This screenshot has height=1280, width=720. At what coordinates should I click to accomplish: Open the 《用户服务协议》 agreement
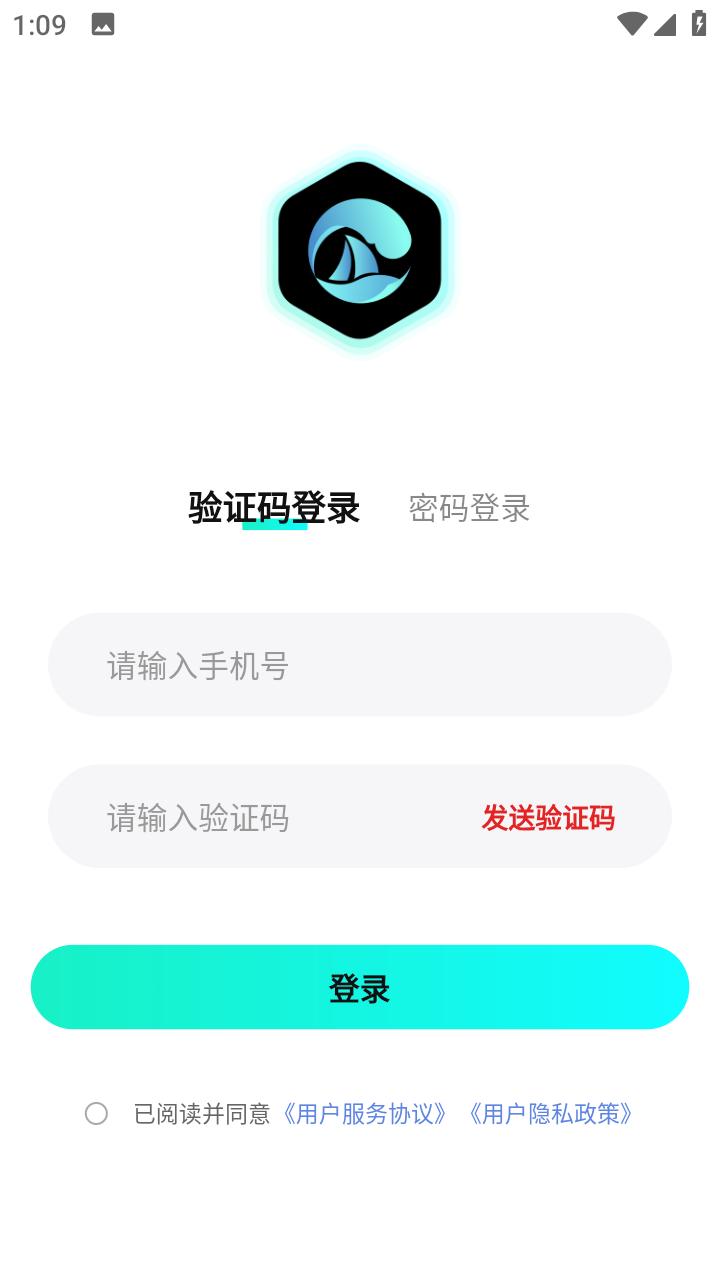tap(366, 1114)
